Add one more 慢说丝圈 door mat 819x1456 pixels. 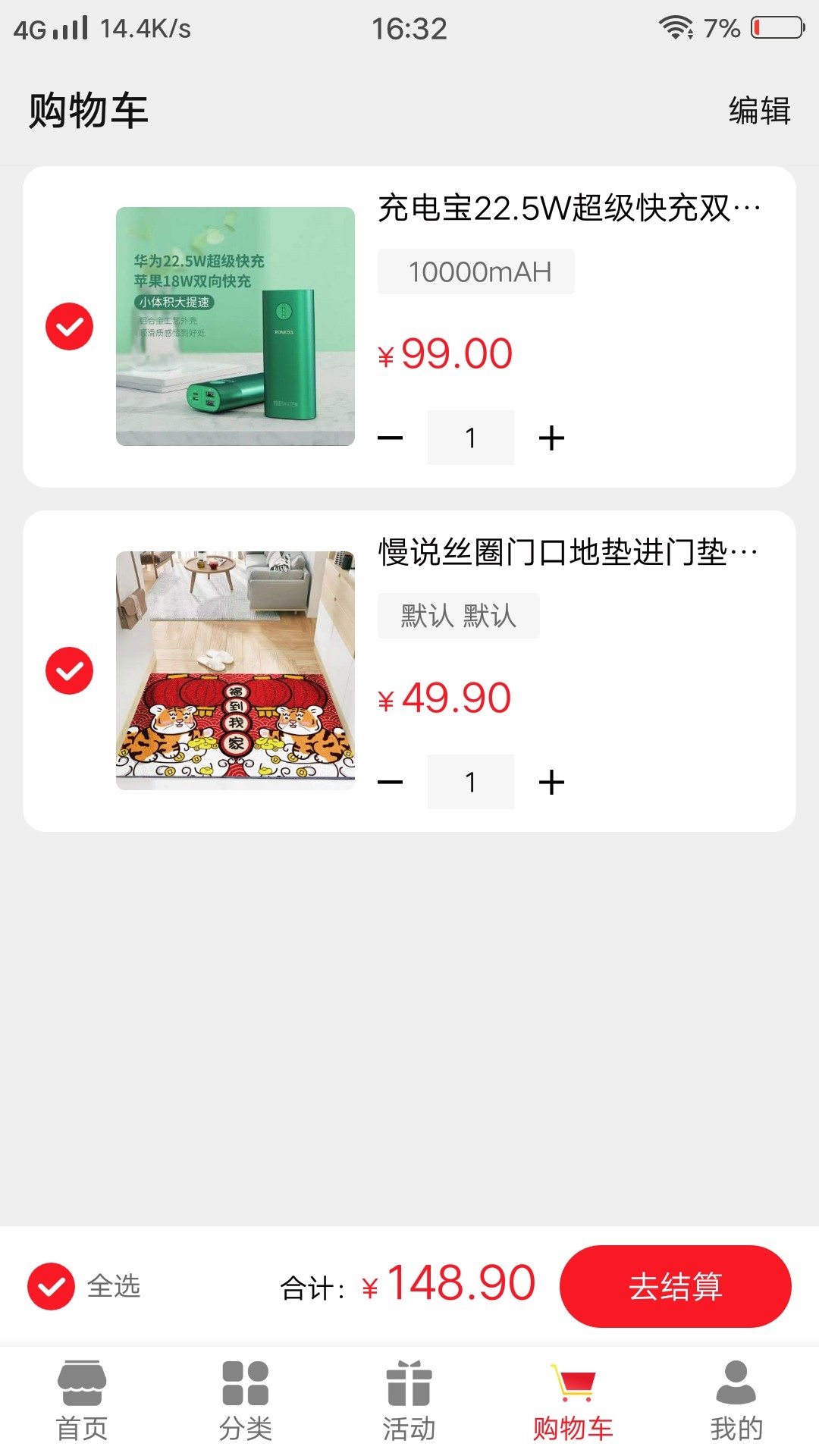[551, 782]
